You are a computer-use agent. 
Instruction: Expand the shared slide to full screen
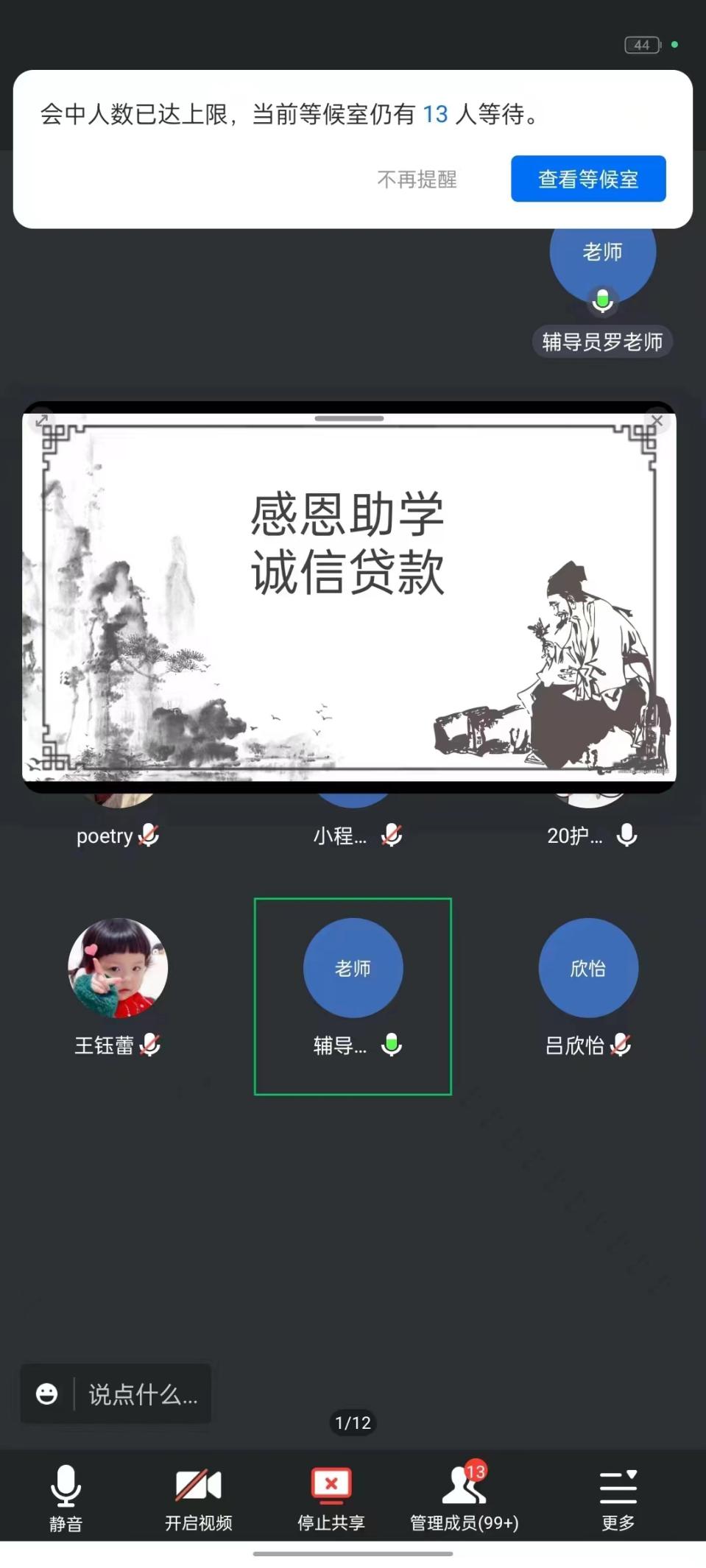[x=42, y=420]
